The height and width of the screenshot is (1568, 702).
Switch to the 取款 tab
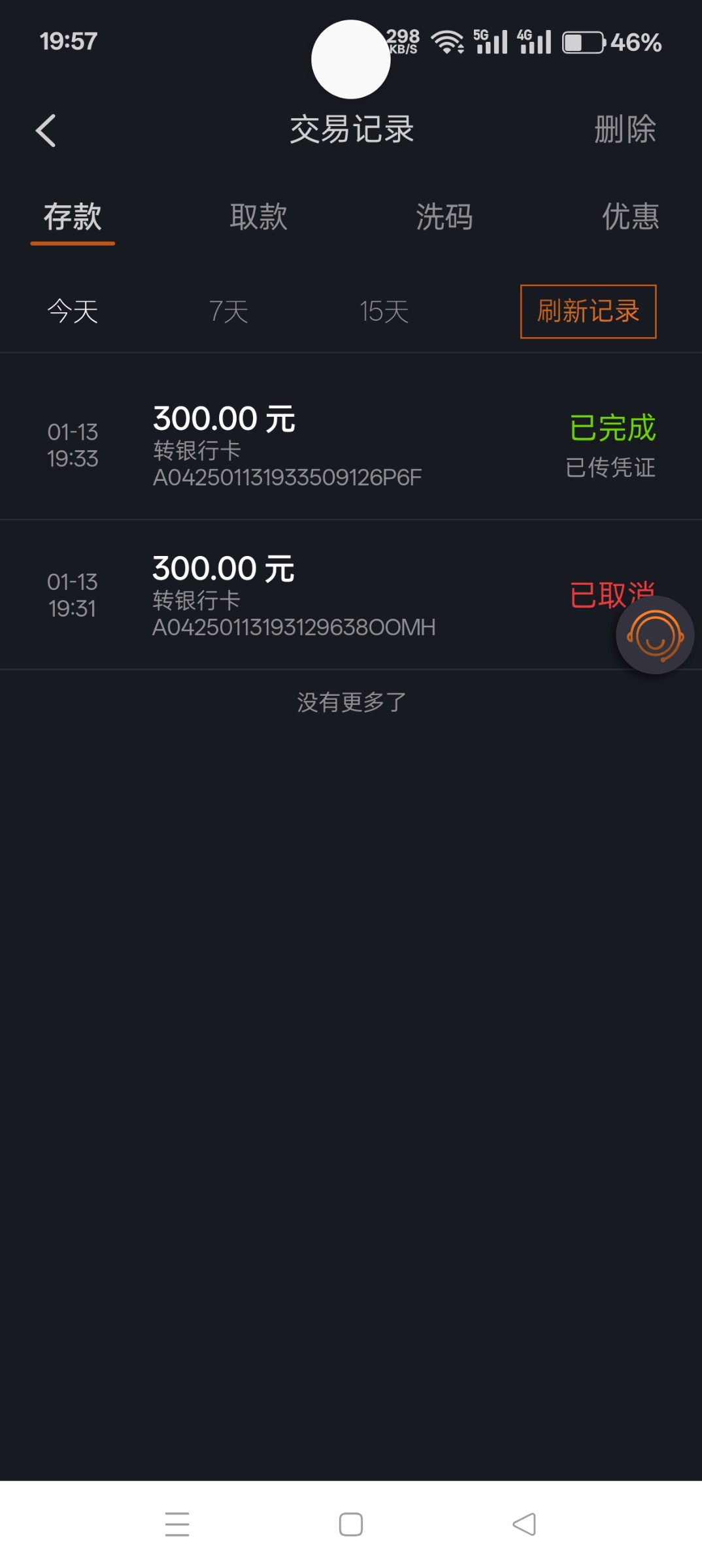click(x=258, y=217)
